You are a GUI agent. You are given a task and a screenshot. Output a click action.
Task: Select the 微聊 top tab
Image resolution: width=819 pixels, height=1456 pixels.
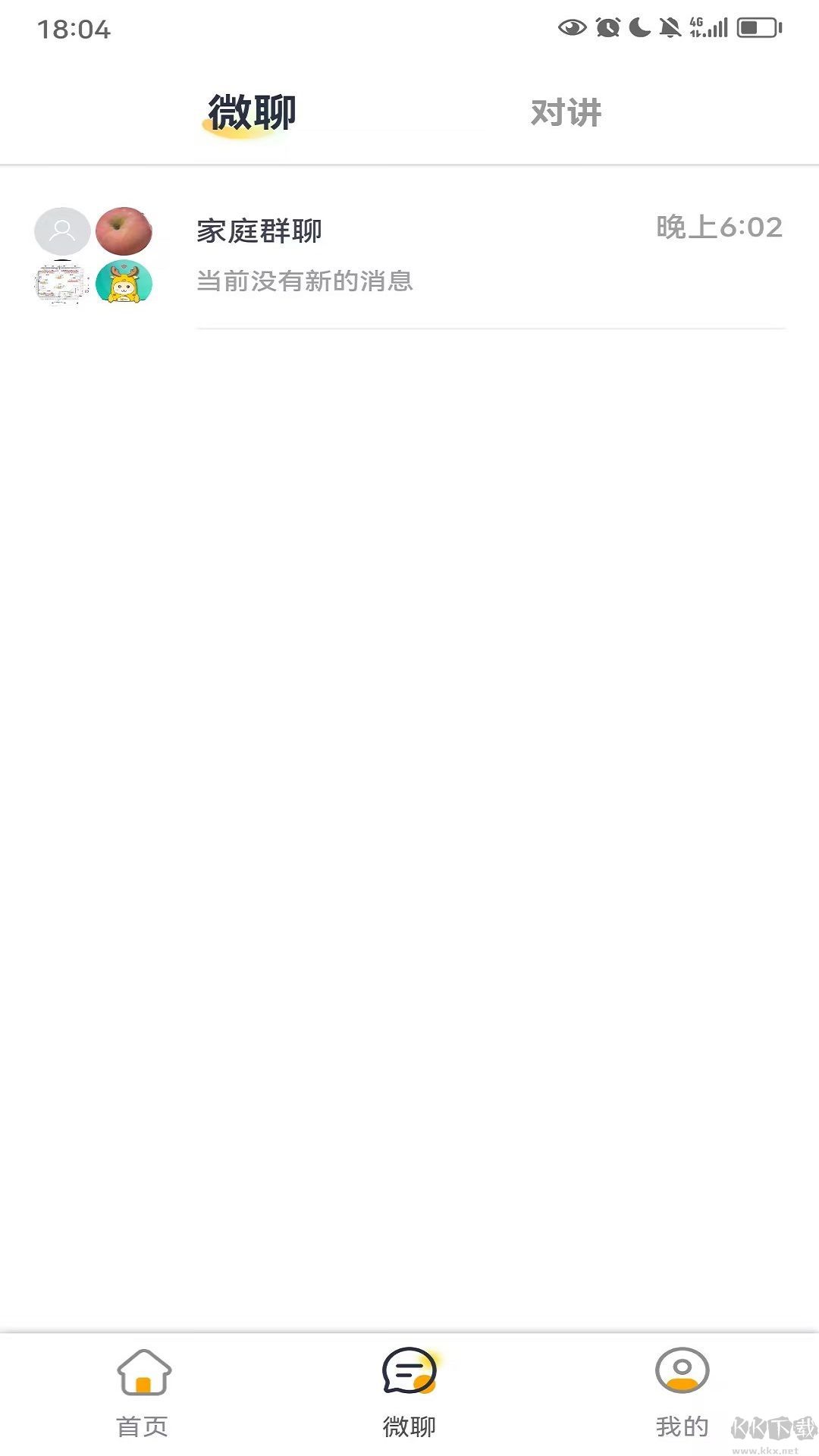(x=252, y=113)
